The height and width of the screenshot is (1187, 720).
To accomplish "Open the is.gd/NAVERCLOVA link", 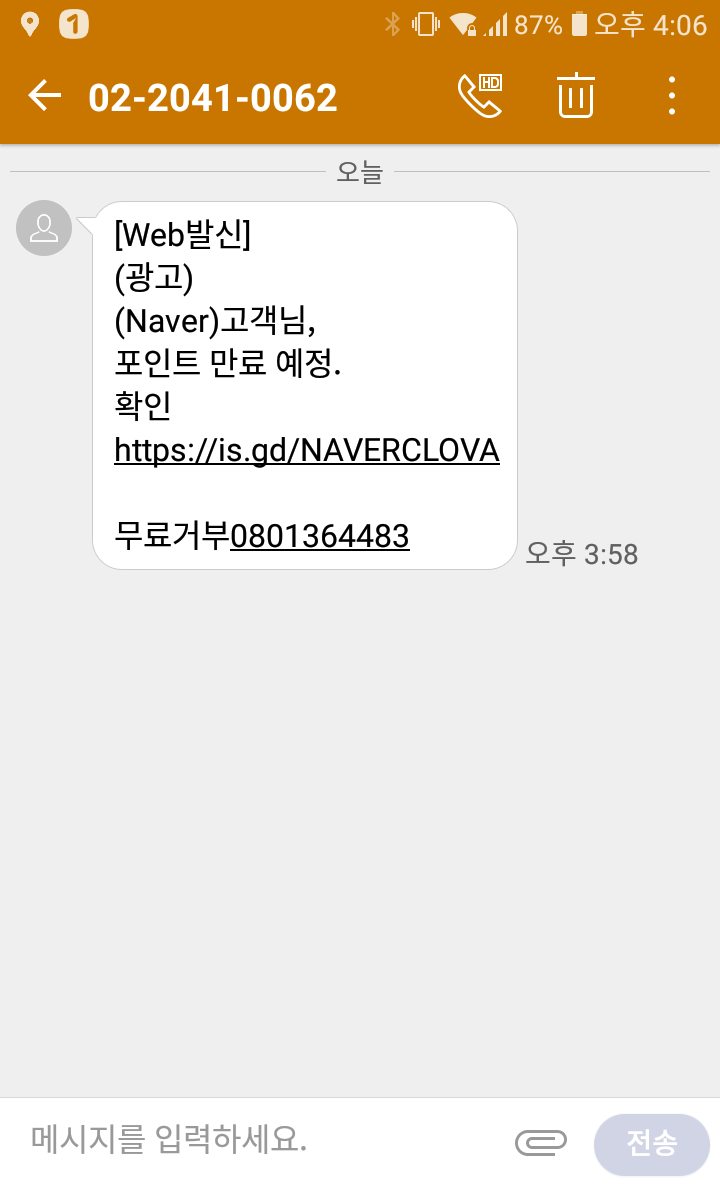I will pyautogui.click(x=307, y=451).
